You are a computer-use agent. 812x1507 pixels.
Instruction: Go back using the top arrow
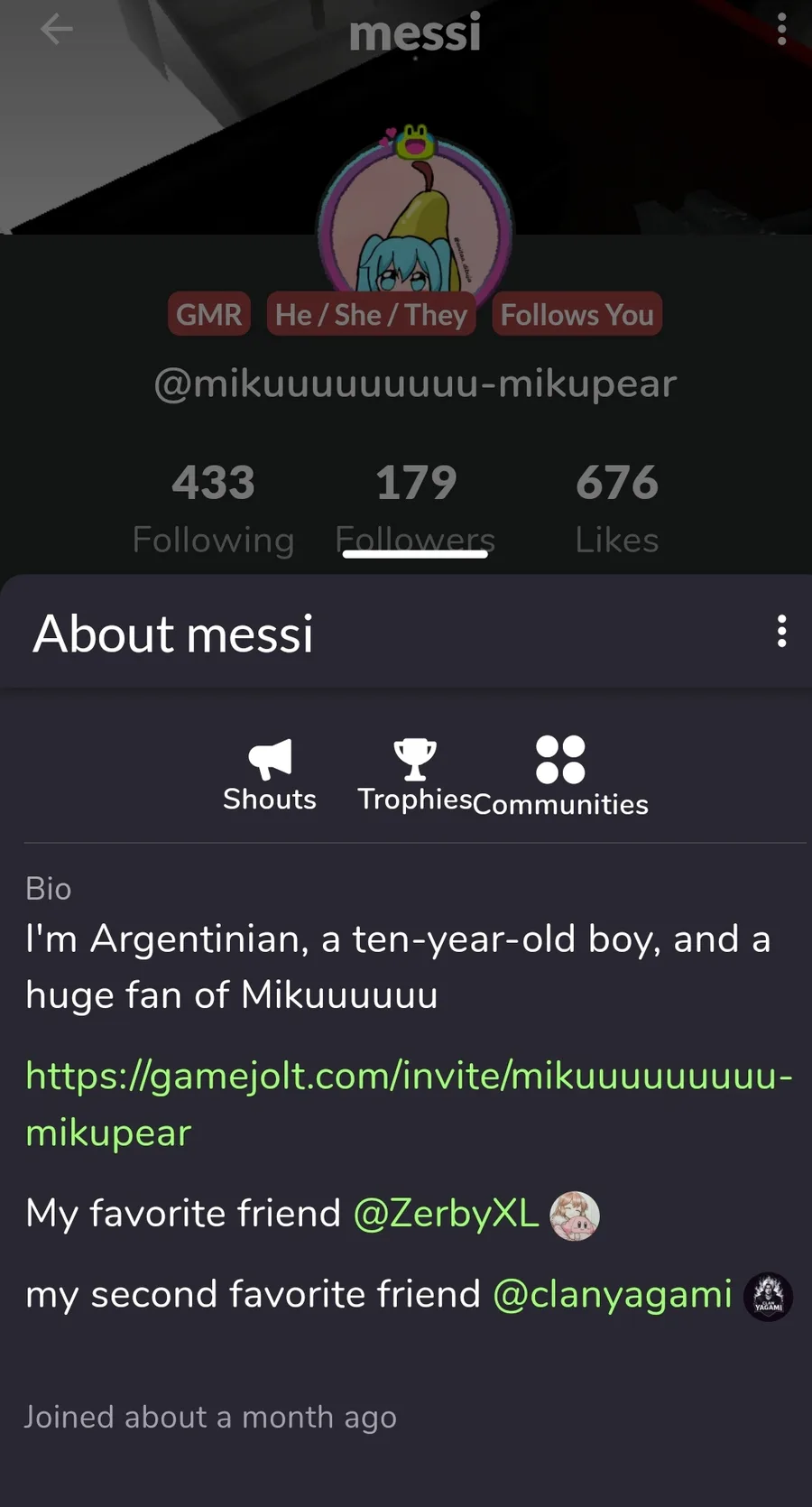coord(56,30)
